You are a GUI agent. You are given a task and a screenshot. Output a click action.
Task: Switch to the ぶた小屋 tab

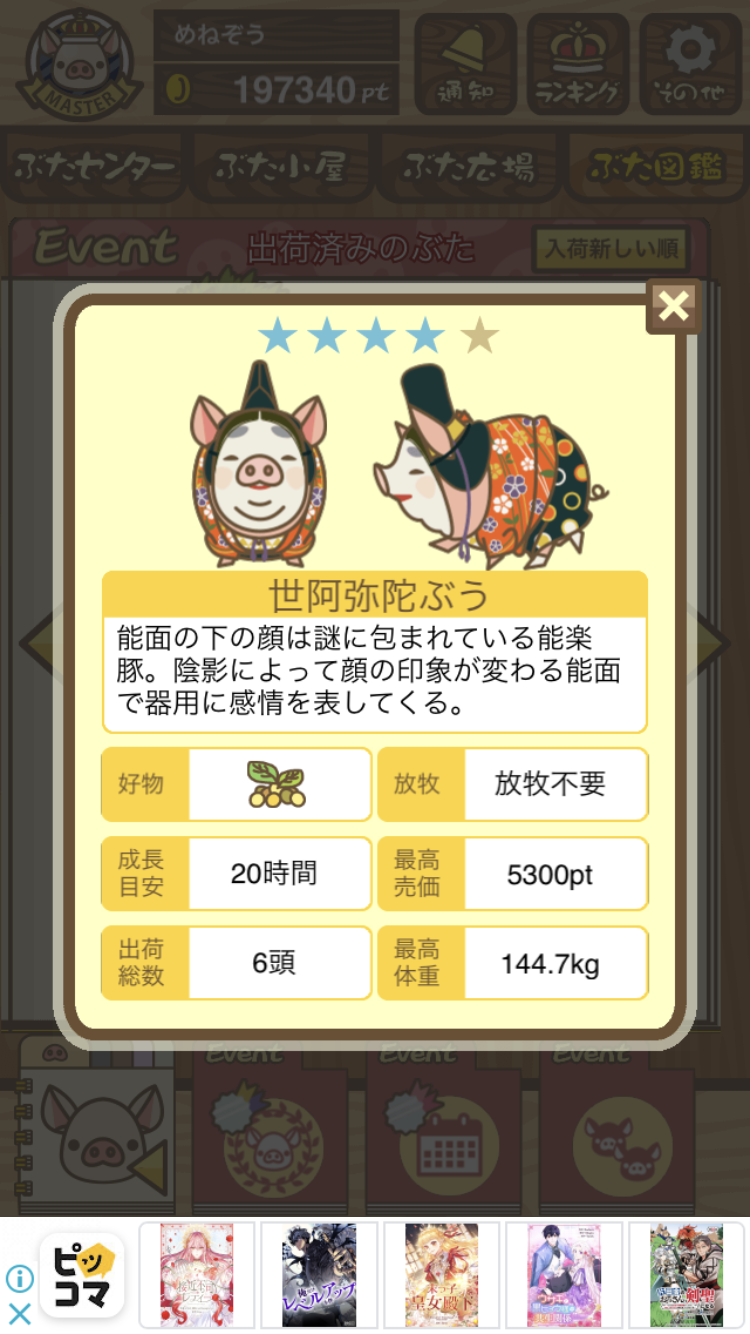[280, 168]
